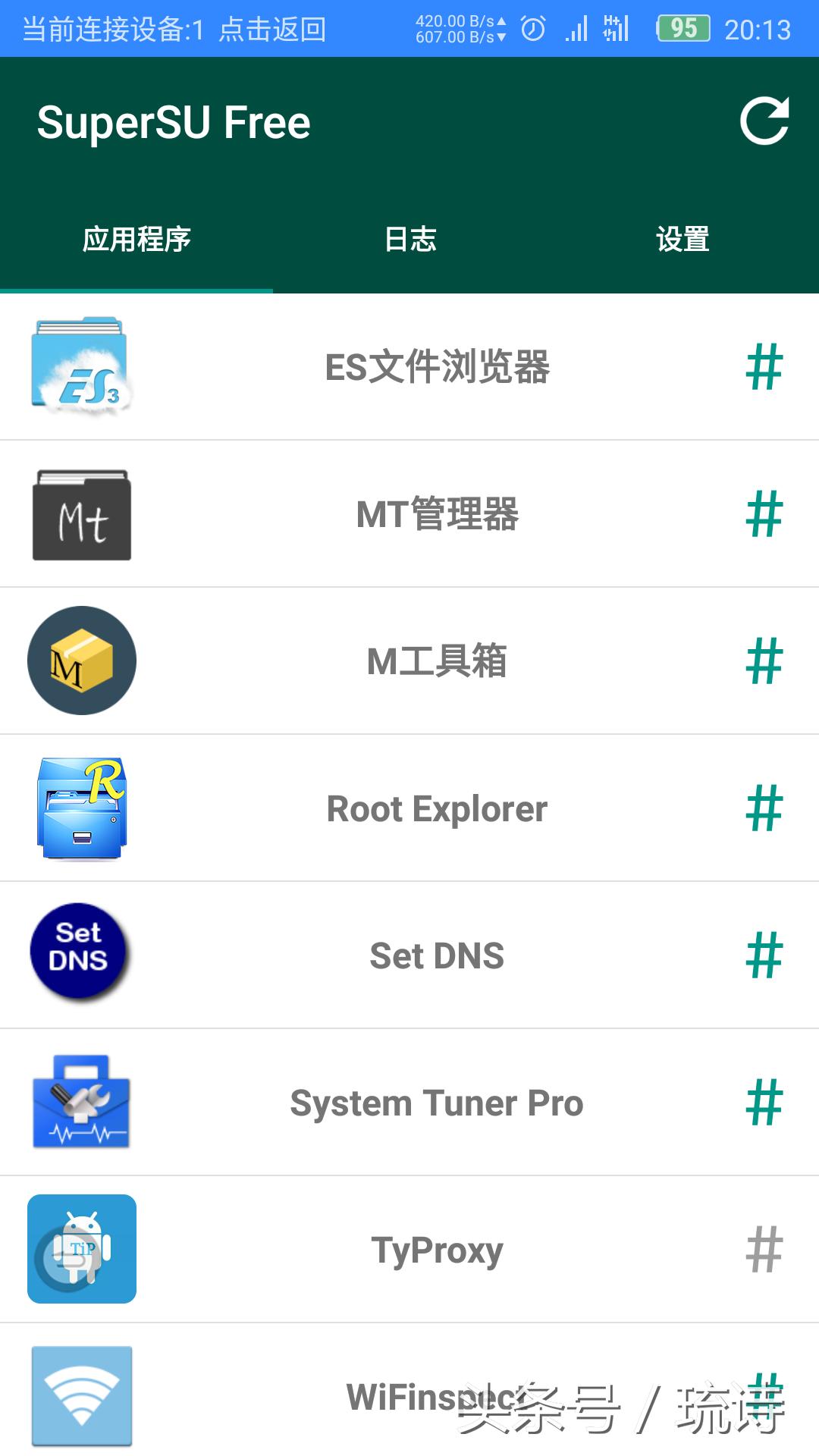The width and height of the screenshot is (819, 1456).
Task: Click the Root Explorer app icon
Action: point(81,808)
